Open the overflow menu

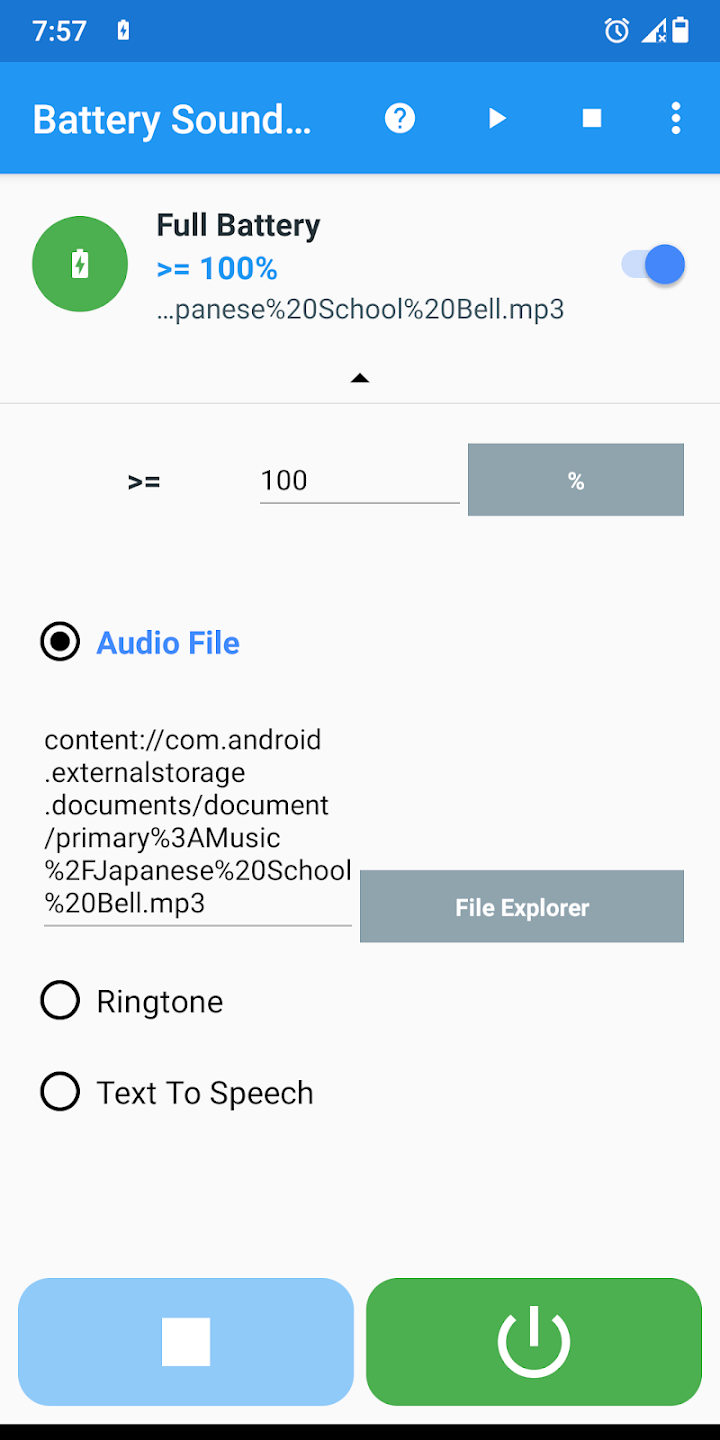[x=676, y=118]
